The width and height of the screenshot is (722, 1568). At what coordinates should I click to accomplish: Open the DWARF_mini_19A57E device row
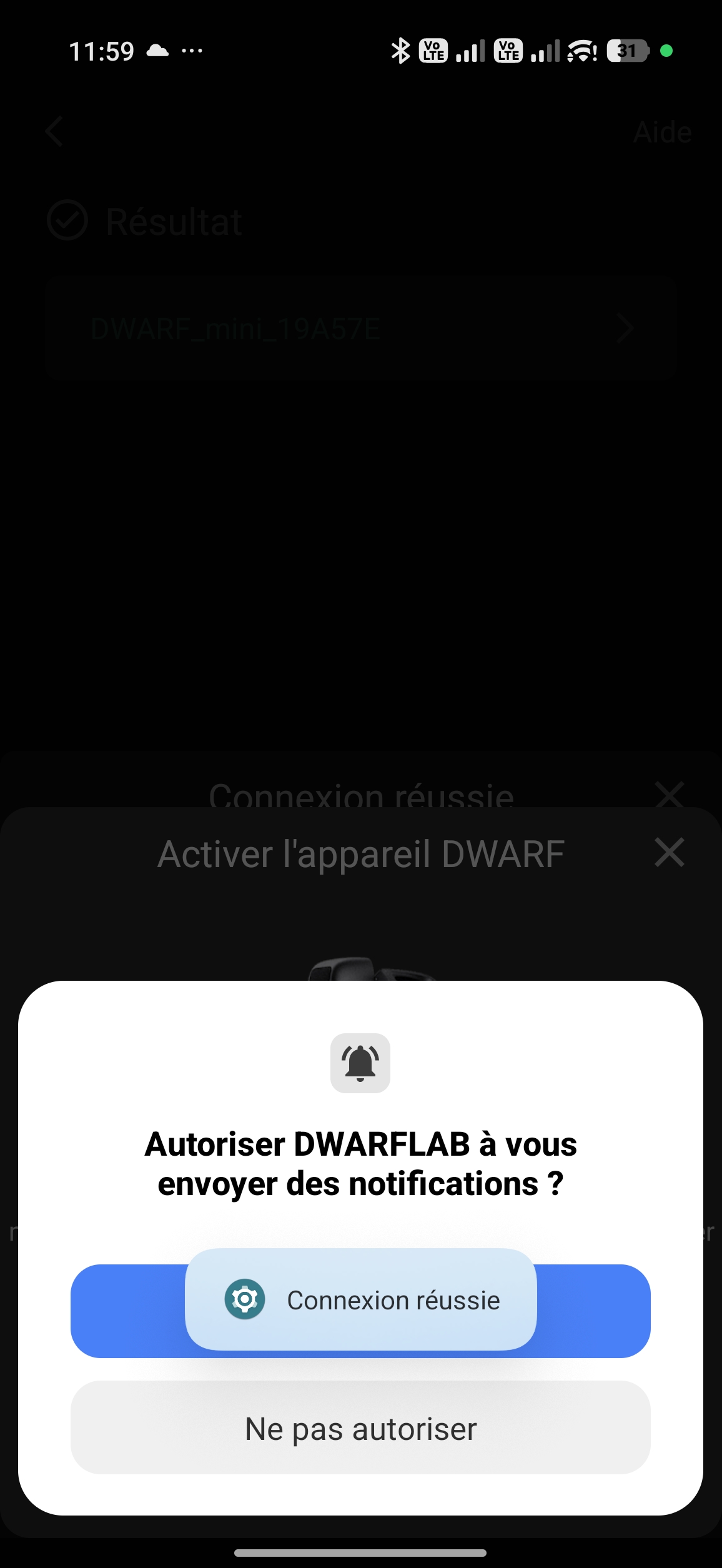[x=361, y=329]
